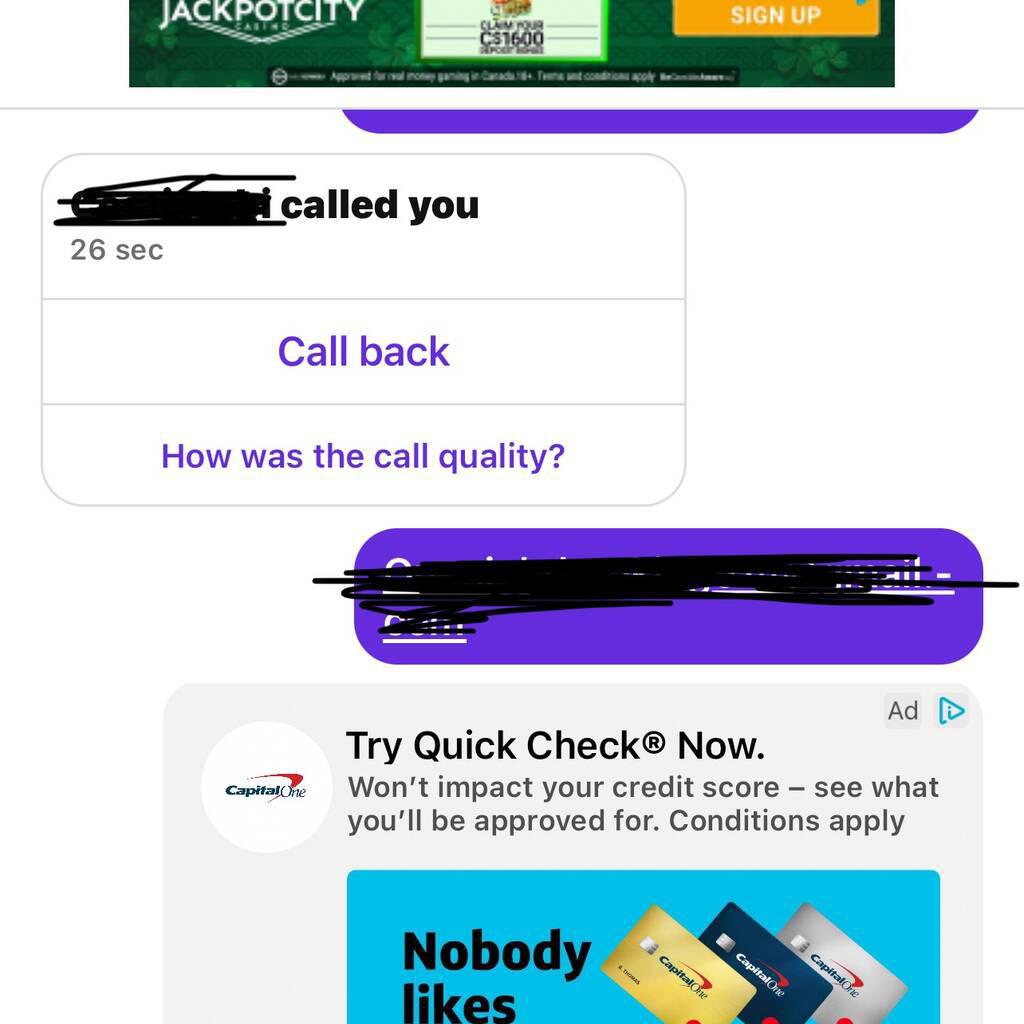
Task: Rate how the call quality was
Action: [363, 456]
